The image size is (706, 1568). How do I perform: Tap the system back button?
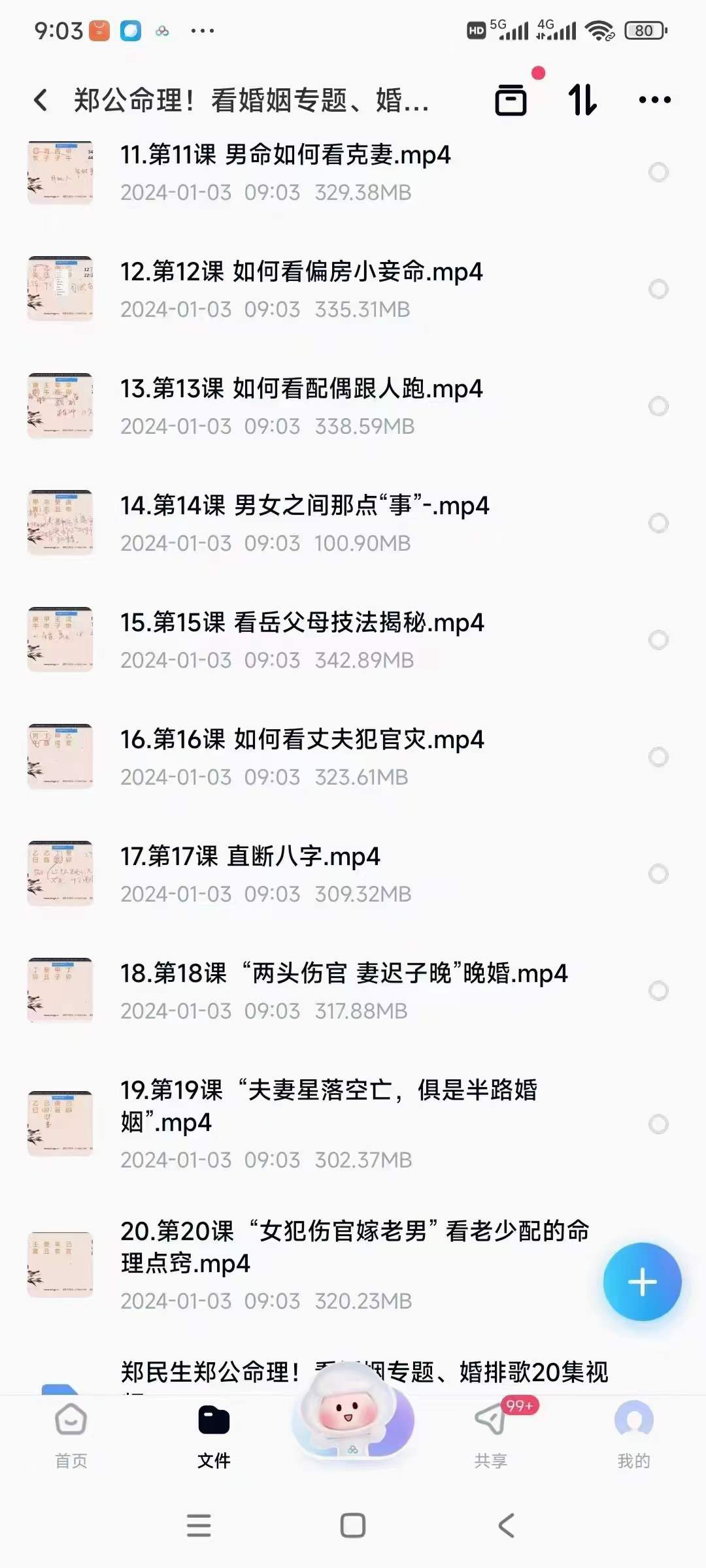[506, 1526]
